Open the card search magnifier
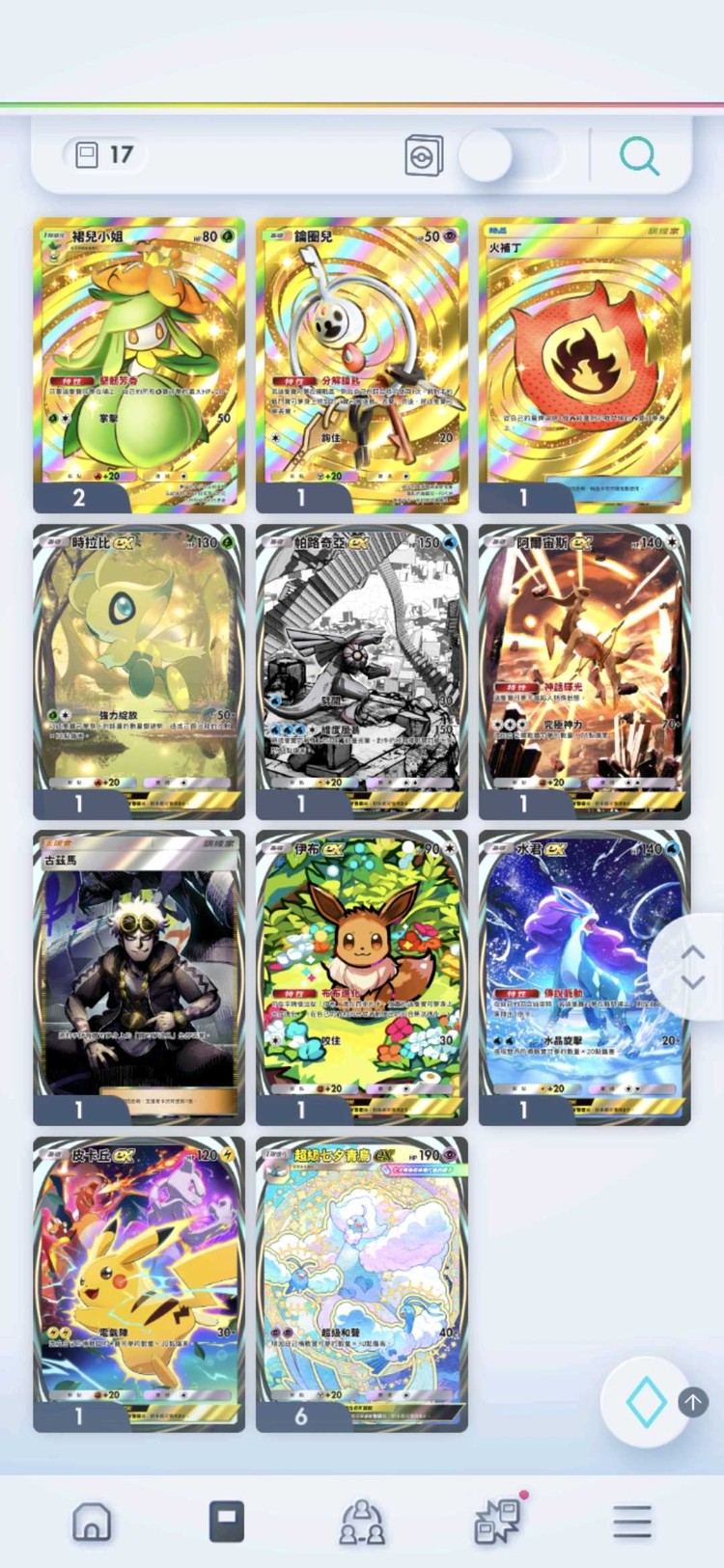 click(639, 155)
